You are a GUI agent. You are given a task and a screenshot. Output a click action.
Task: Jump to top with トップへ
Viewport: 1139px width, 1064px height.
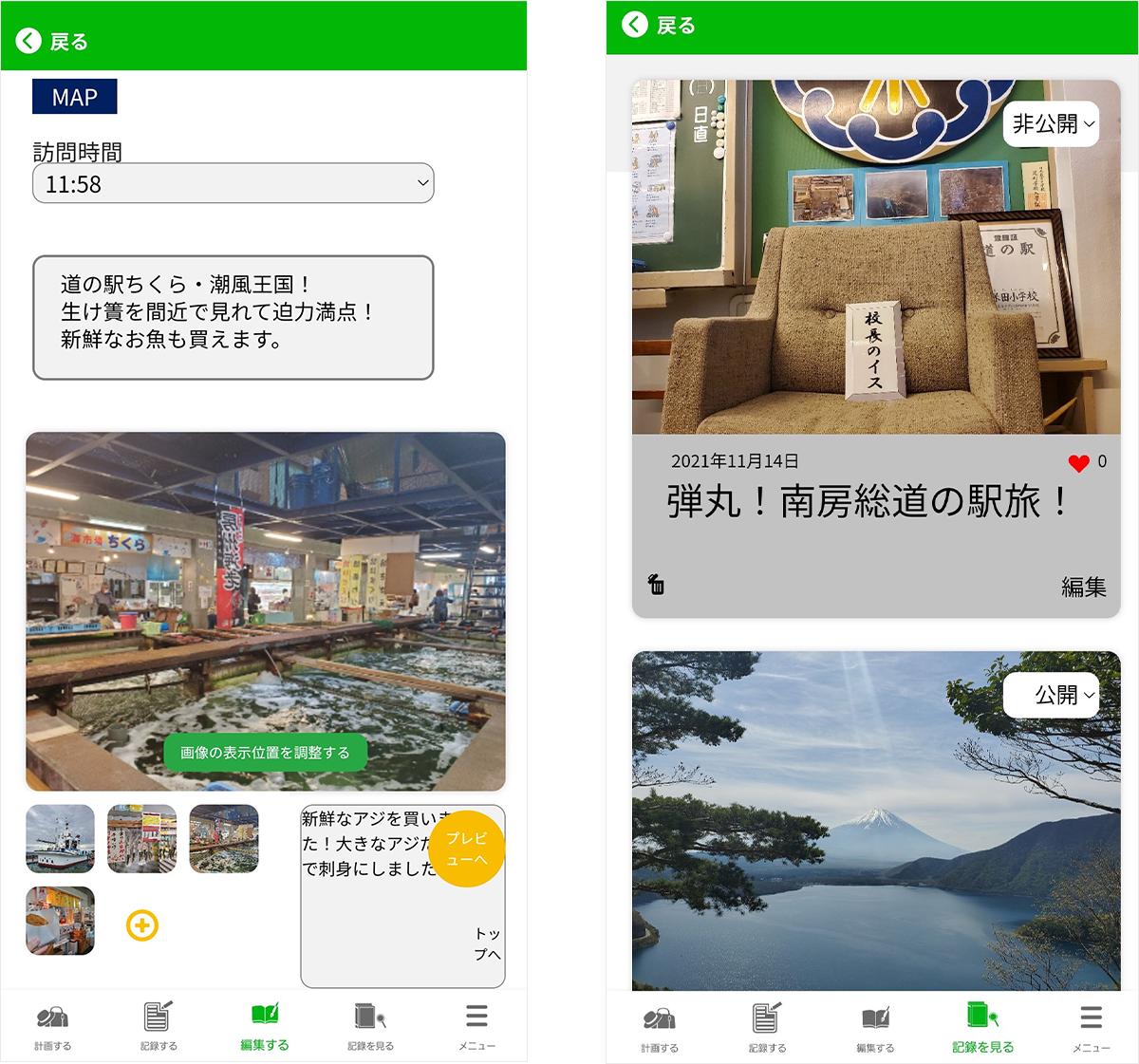pos(487,943)
